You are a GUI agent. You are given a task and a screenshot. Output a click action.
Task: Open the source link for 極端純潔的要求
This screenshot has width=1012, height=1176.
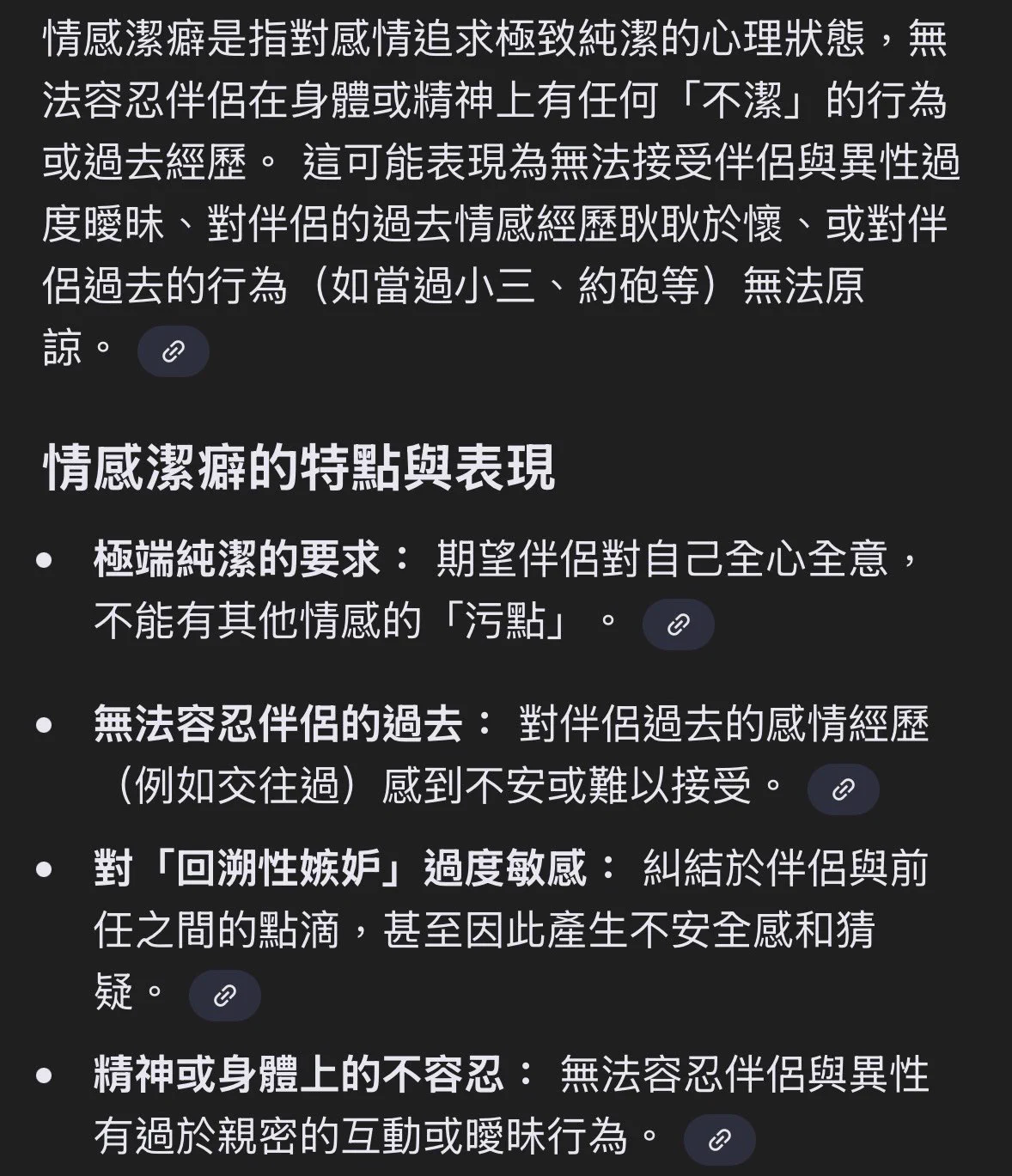(678, 625)
